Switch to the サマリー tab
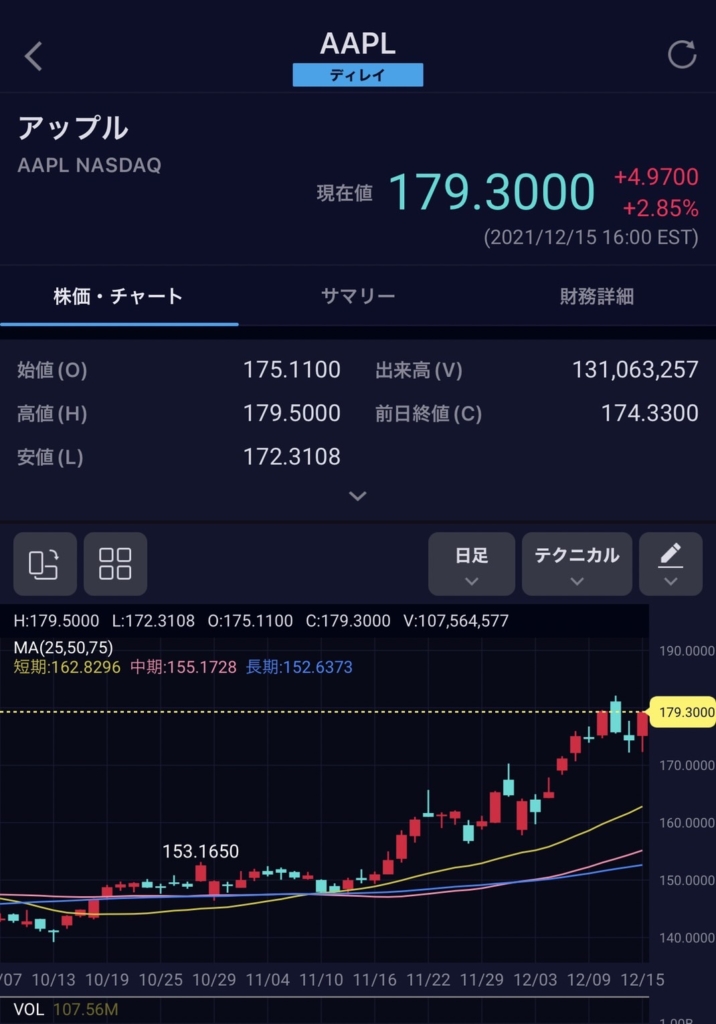 358,296
